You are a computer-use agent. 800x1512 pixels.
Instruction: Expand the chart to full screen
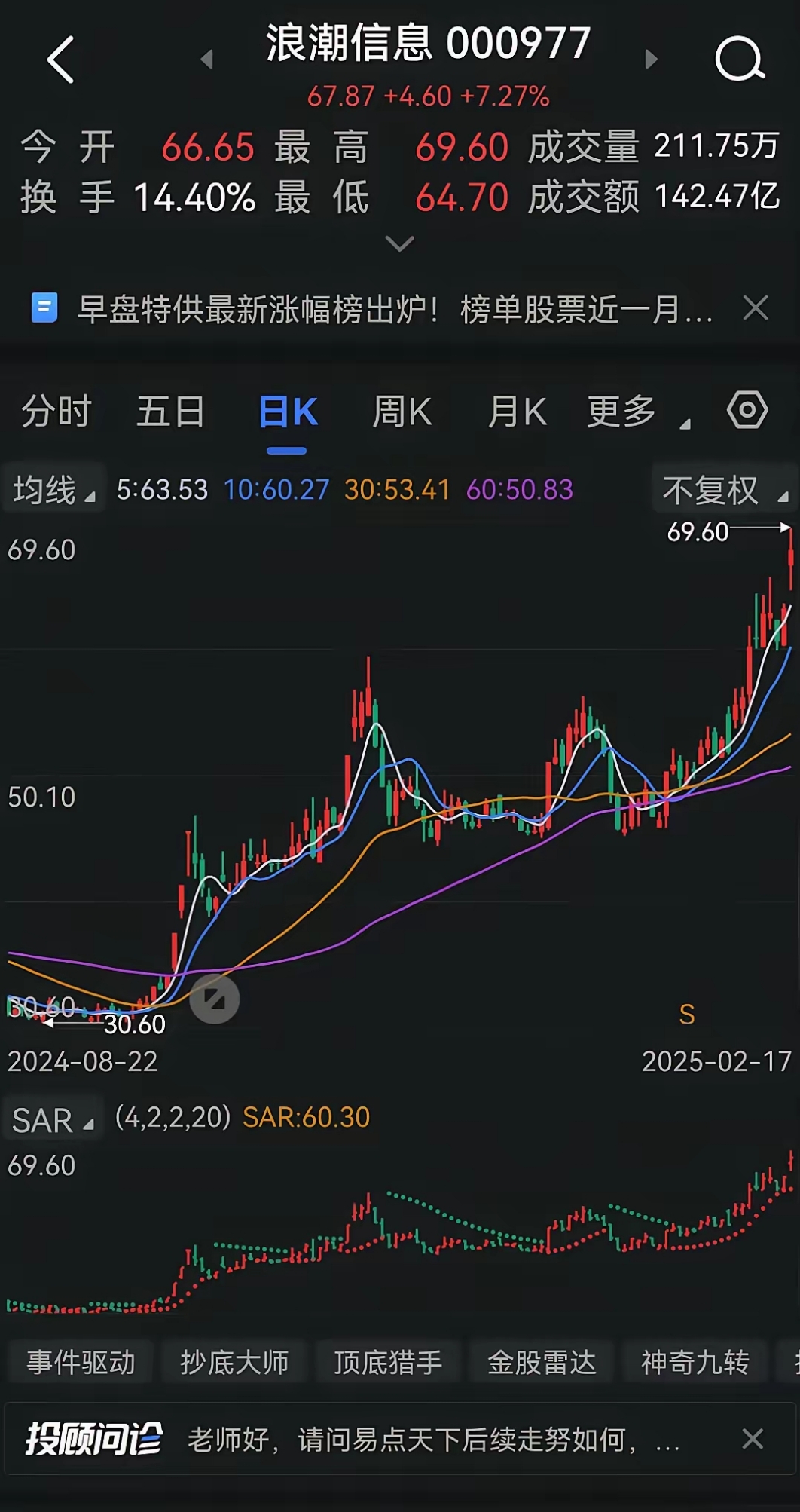pyautogui.click(x=215, y=999)
